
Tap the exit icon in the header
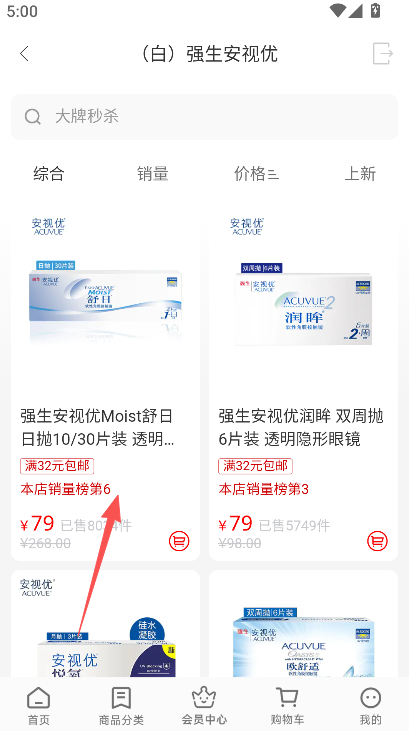pyautogui.click(x=383, y=54)
